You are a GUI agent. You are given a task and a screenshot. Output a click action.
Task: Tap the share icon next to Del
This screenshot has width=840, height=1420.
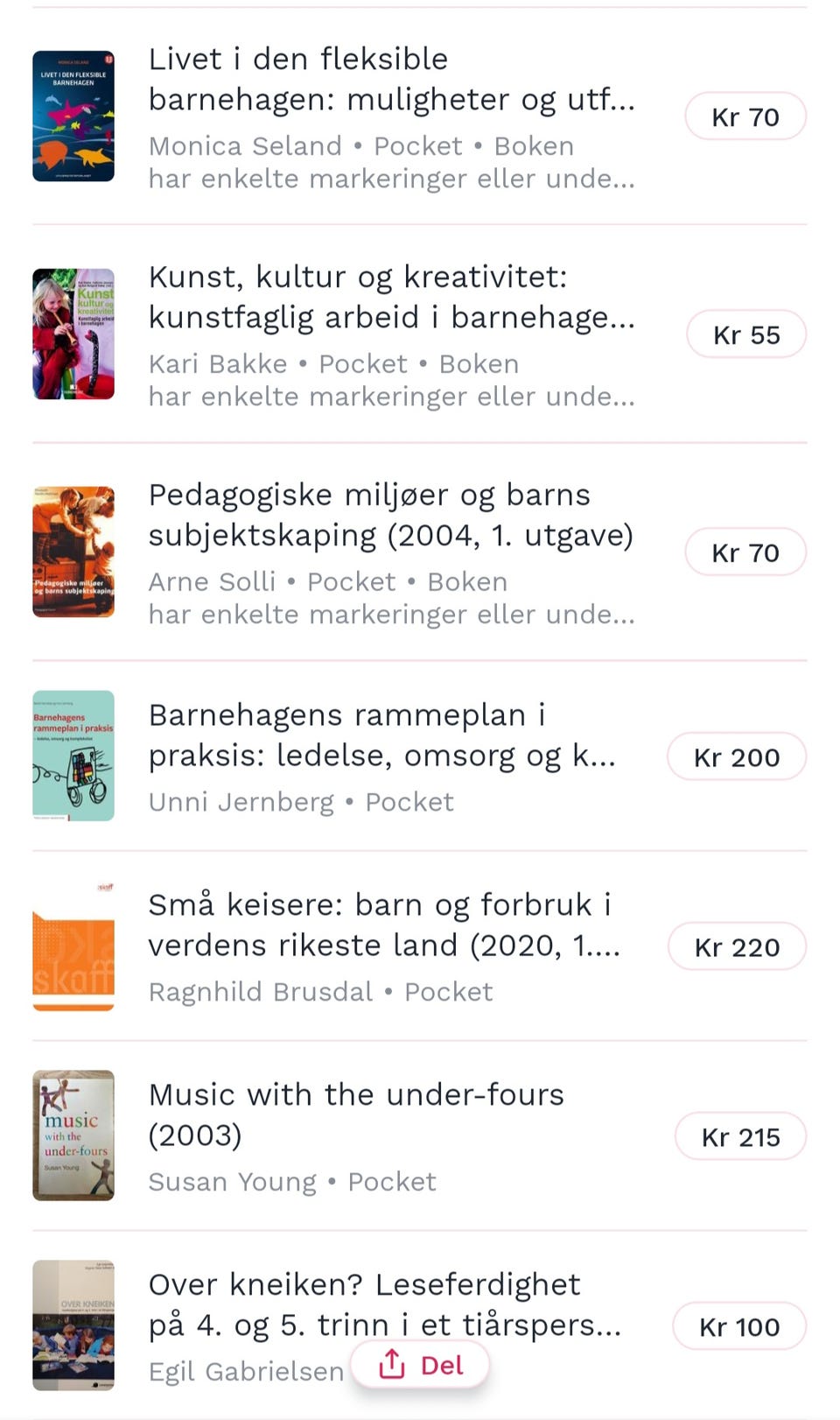(391, 1363)
